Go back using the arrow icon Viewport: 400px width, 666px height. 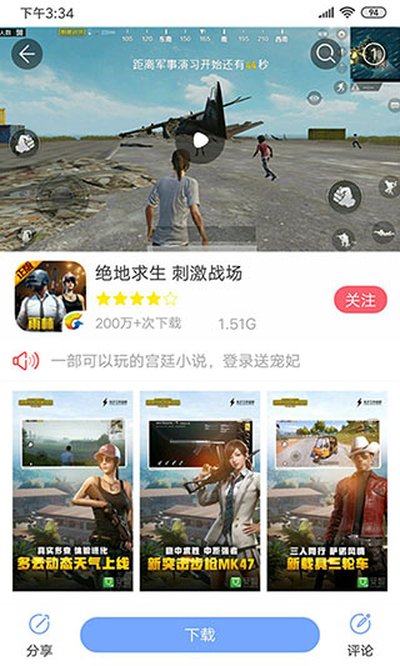click(x=27, y=54)
